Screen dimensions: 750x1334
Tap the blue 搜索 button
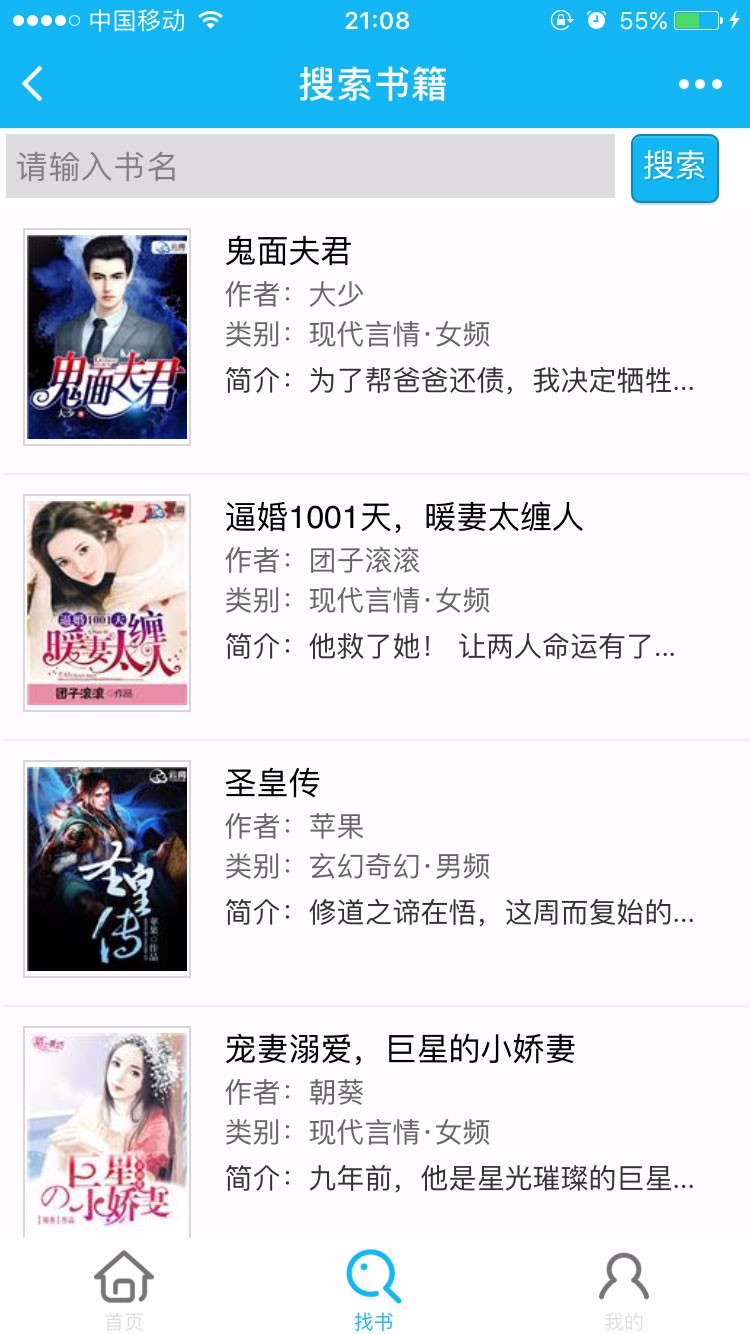pos(674,167)
